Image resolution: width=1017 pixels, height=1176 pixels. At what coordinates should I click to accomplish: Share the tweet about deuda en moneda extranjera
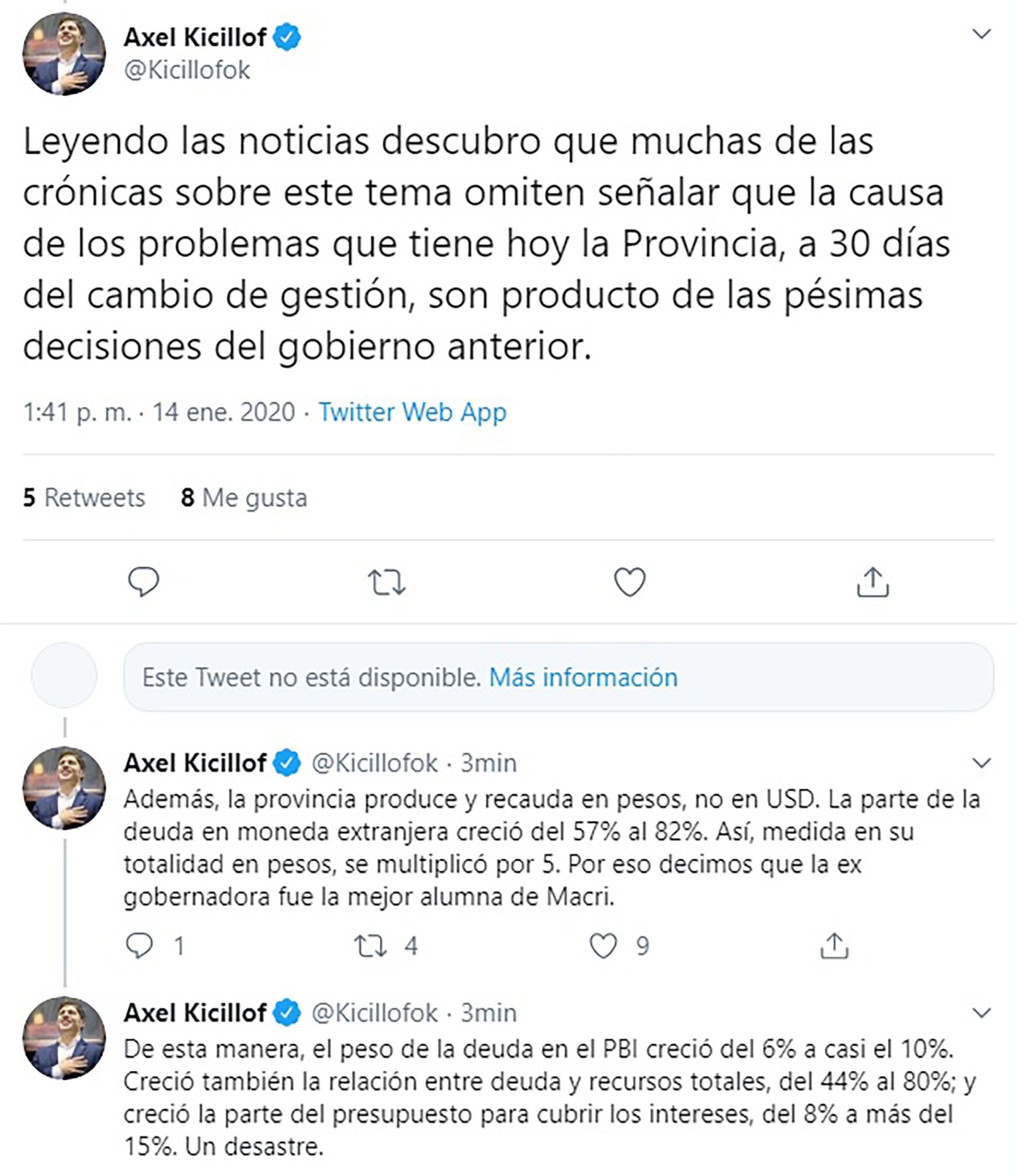834,946
